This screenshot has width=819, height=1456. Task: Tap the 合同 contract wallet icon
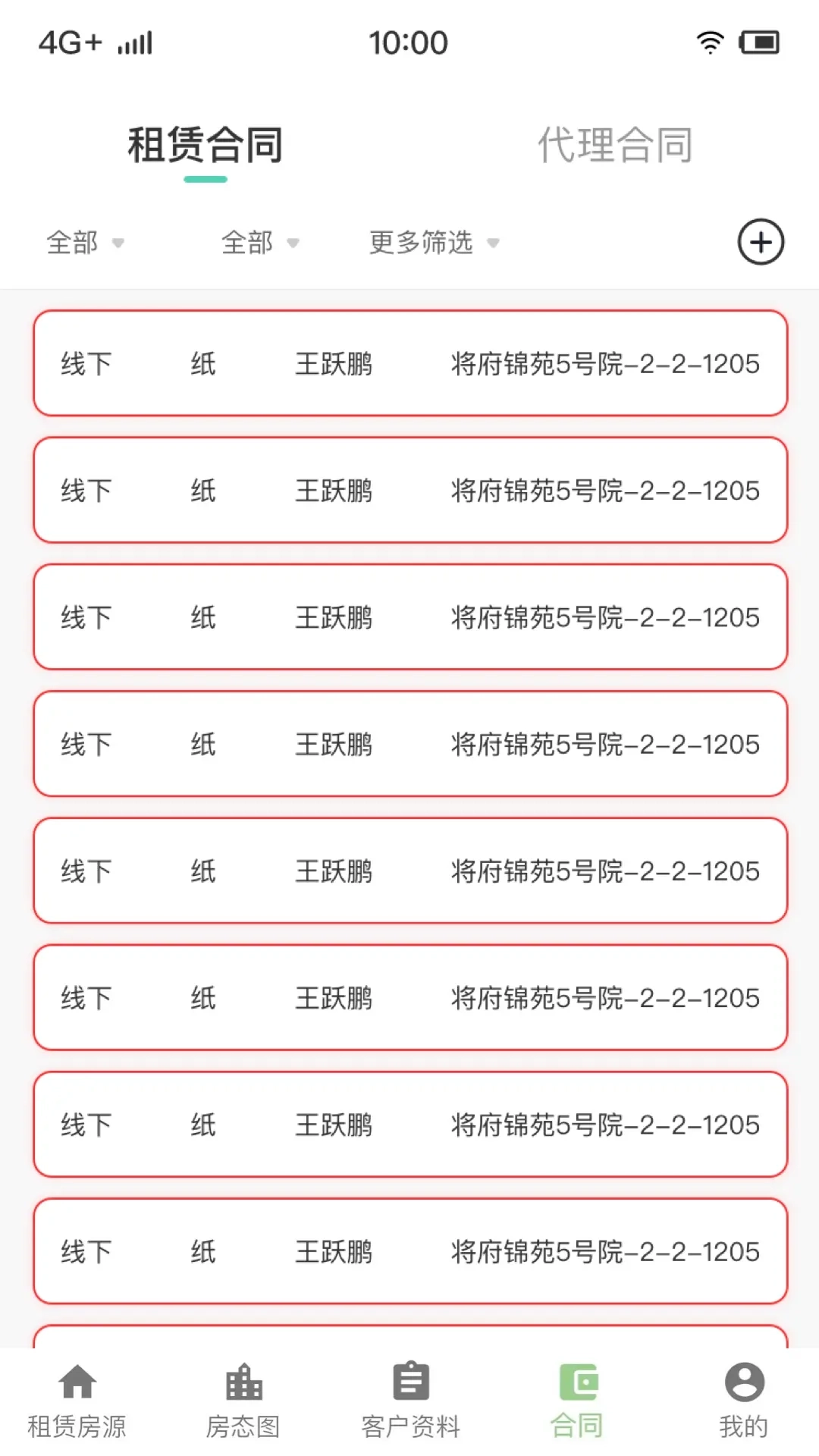(576, 1395)
